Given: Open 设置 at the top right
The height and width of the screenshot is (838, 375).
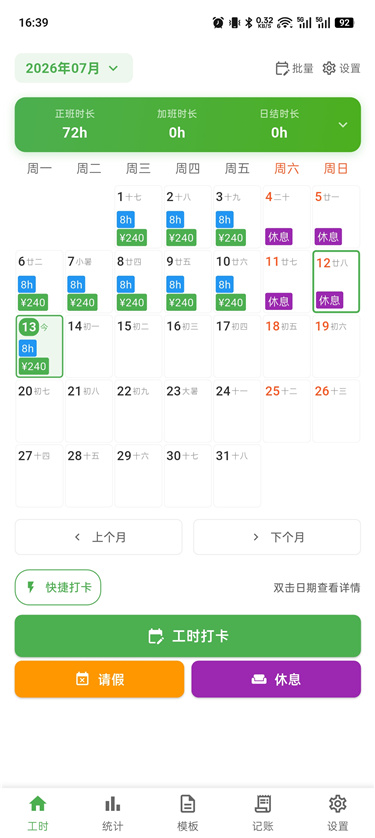Looking at the screenshot, I should pos(342,68).
